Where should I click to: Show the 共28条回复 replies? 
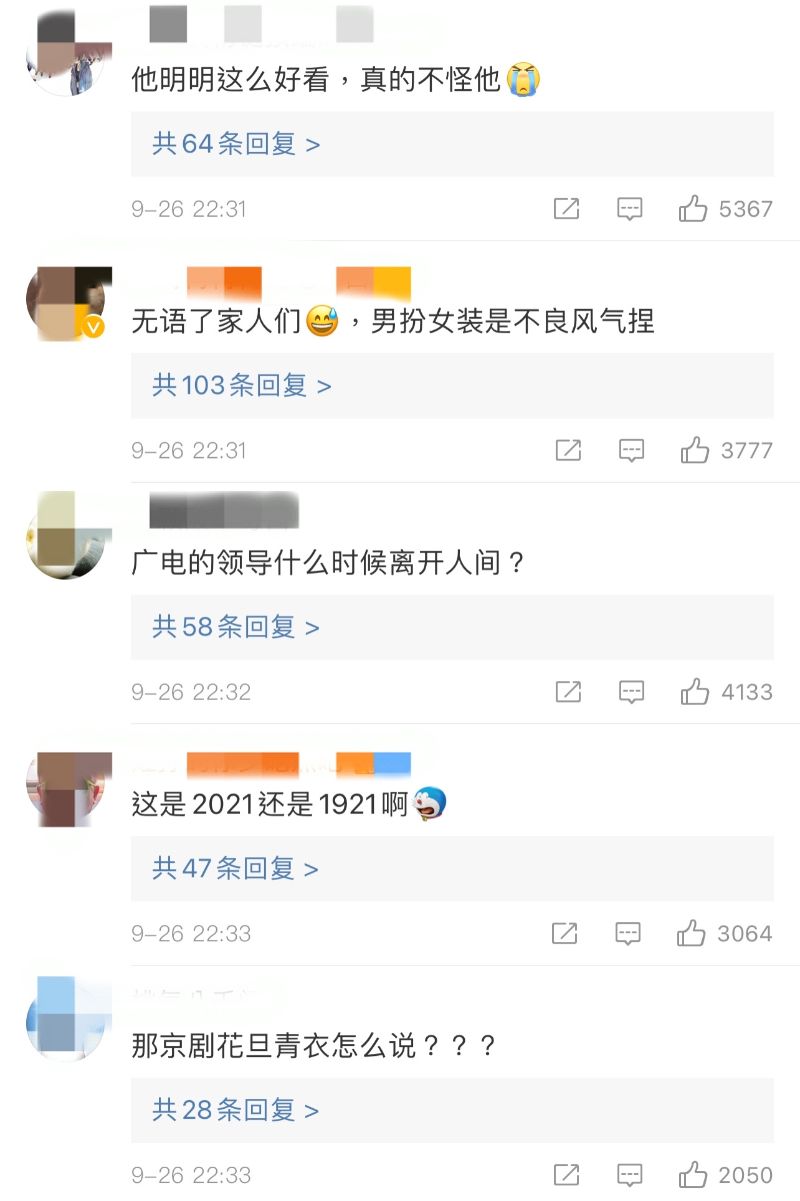235,1110
